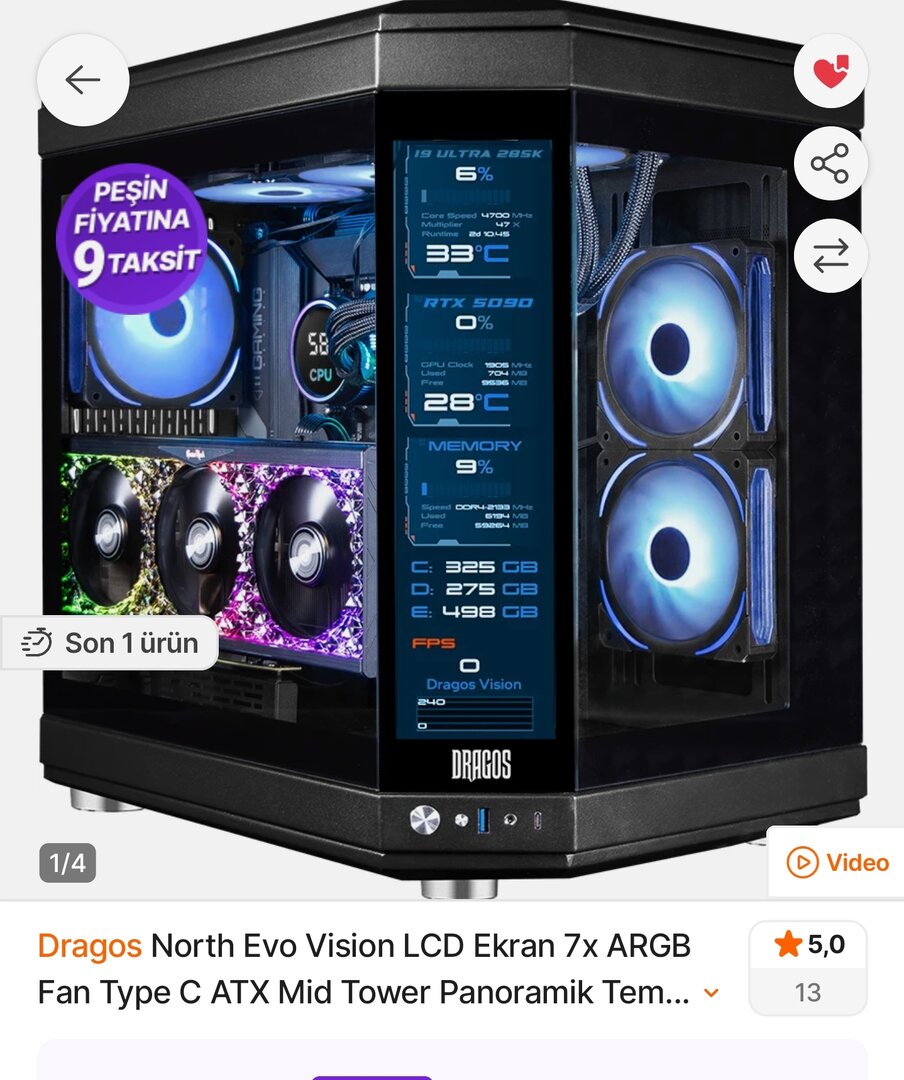The image size is (904, 1080).
Task: Expand the full product title
Action: tap(711, 993)
